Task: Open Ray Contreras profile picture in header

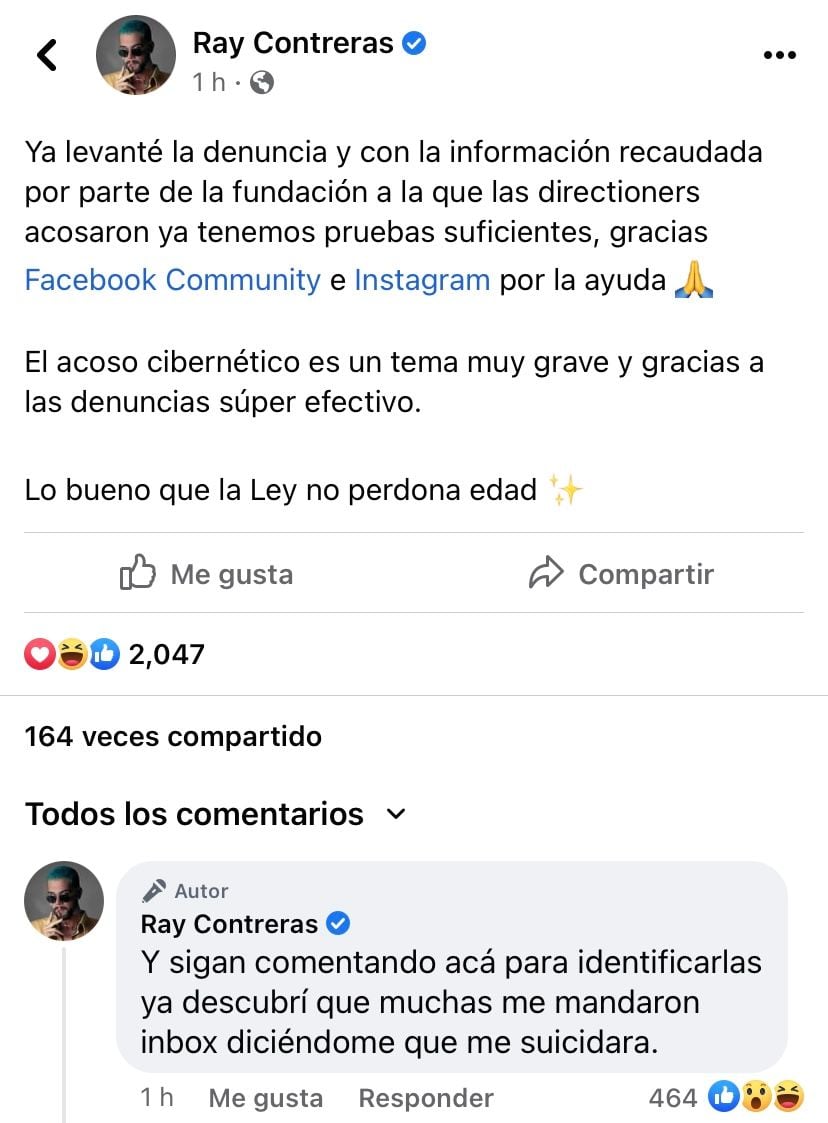Action: point(136,55)
